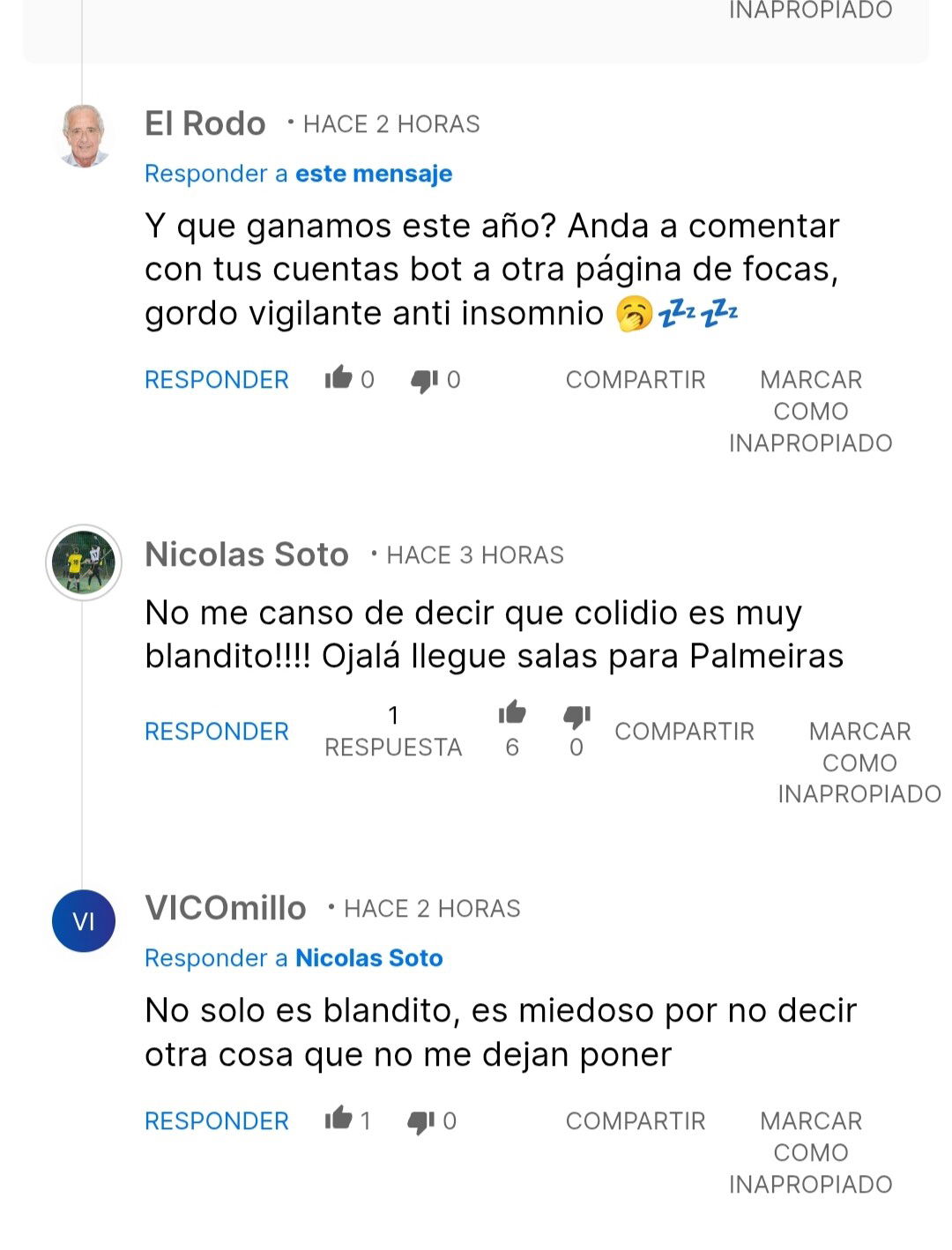Like El Rodo's comment

pos(338,379)
